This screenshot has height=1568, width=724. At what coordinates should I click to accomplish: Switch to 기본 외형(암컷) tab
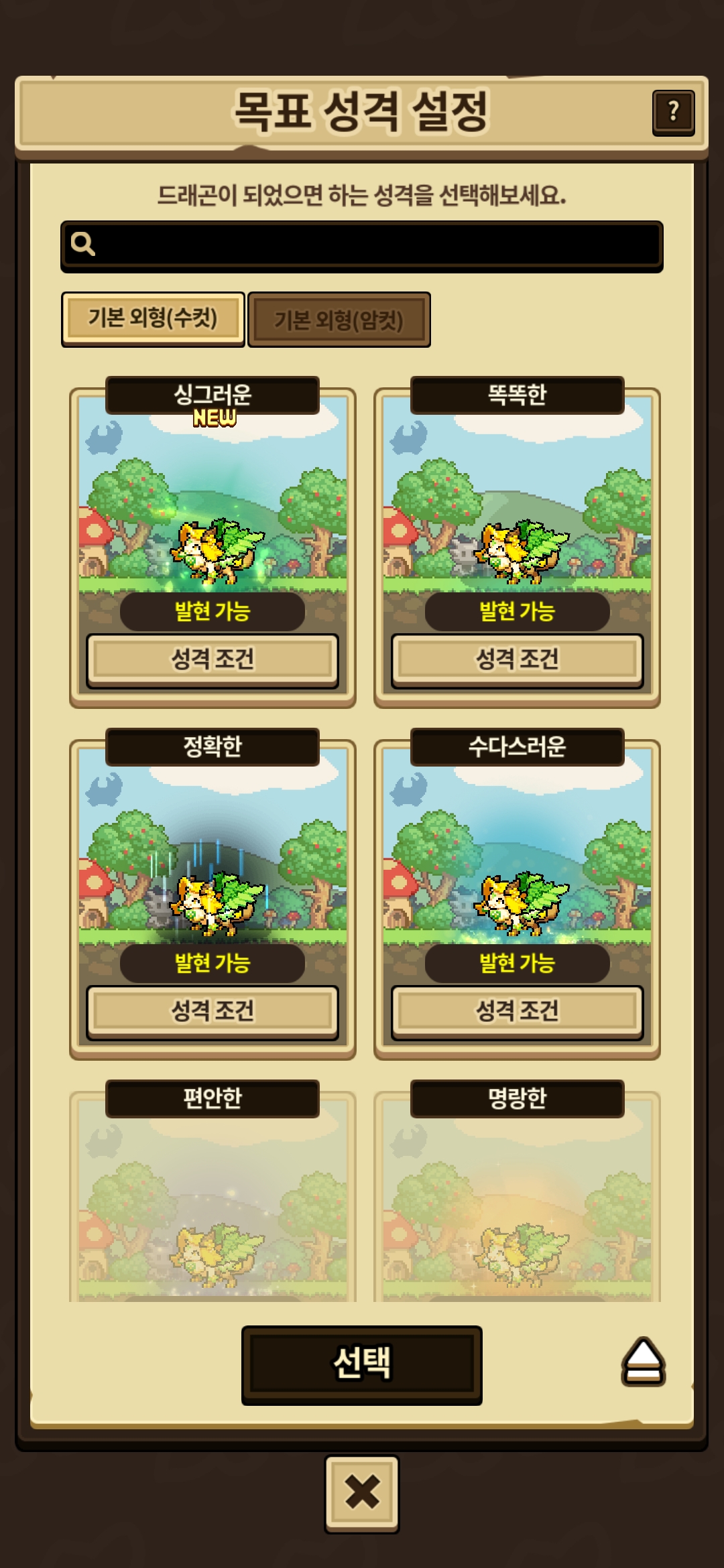coord(339,320)
